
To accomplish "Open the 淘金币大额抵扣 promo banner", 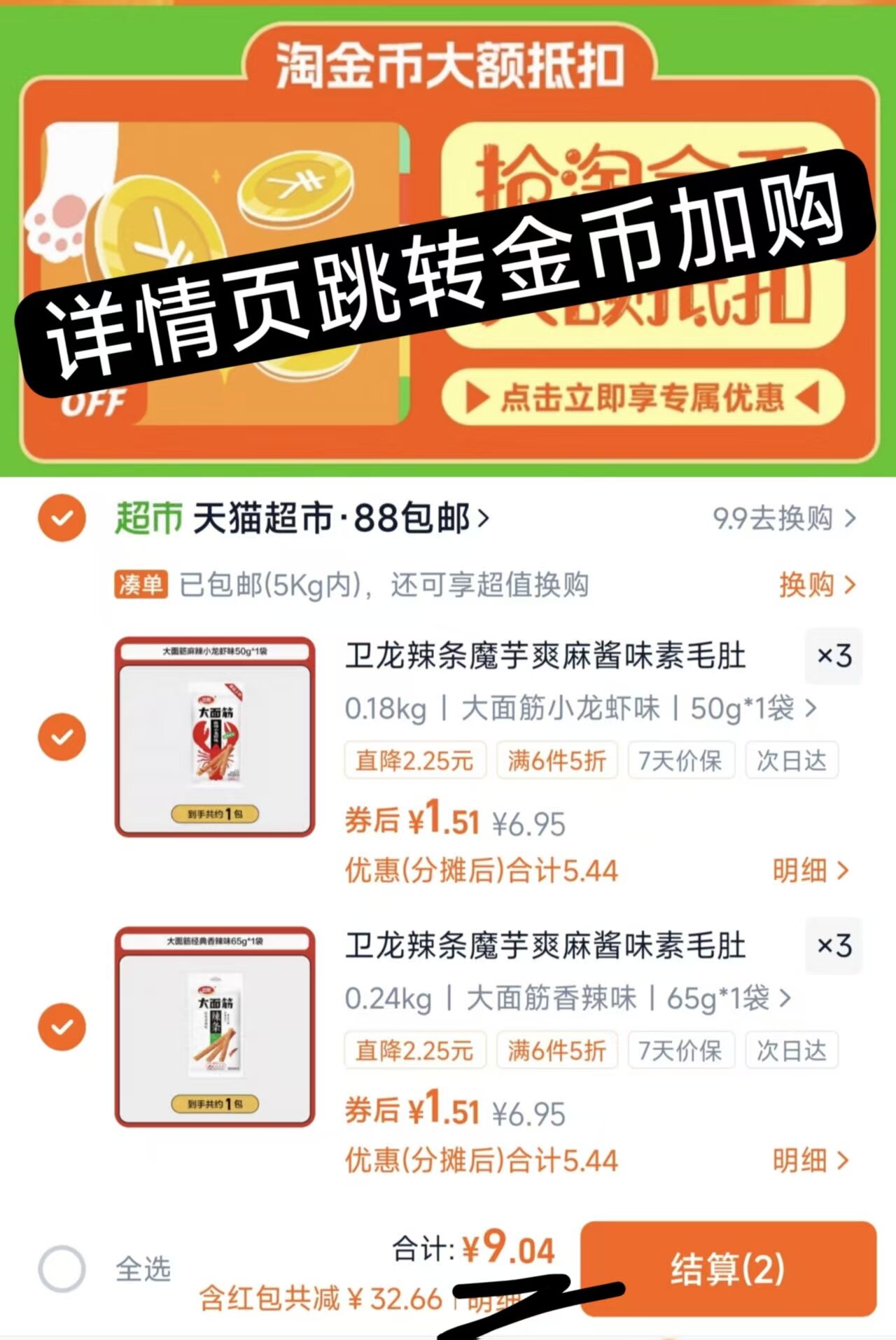I will coord(448,238).
